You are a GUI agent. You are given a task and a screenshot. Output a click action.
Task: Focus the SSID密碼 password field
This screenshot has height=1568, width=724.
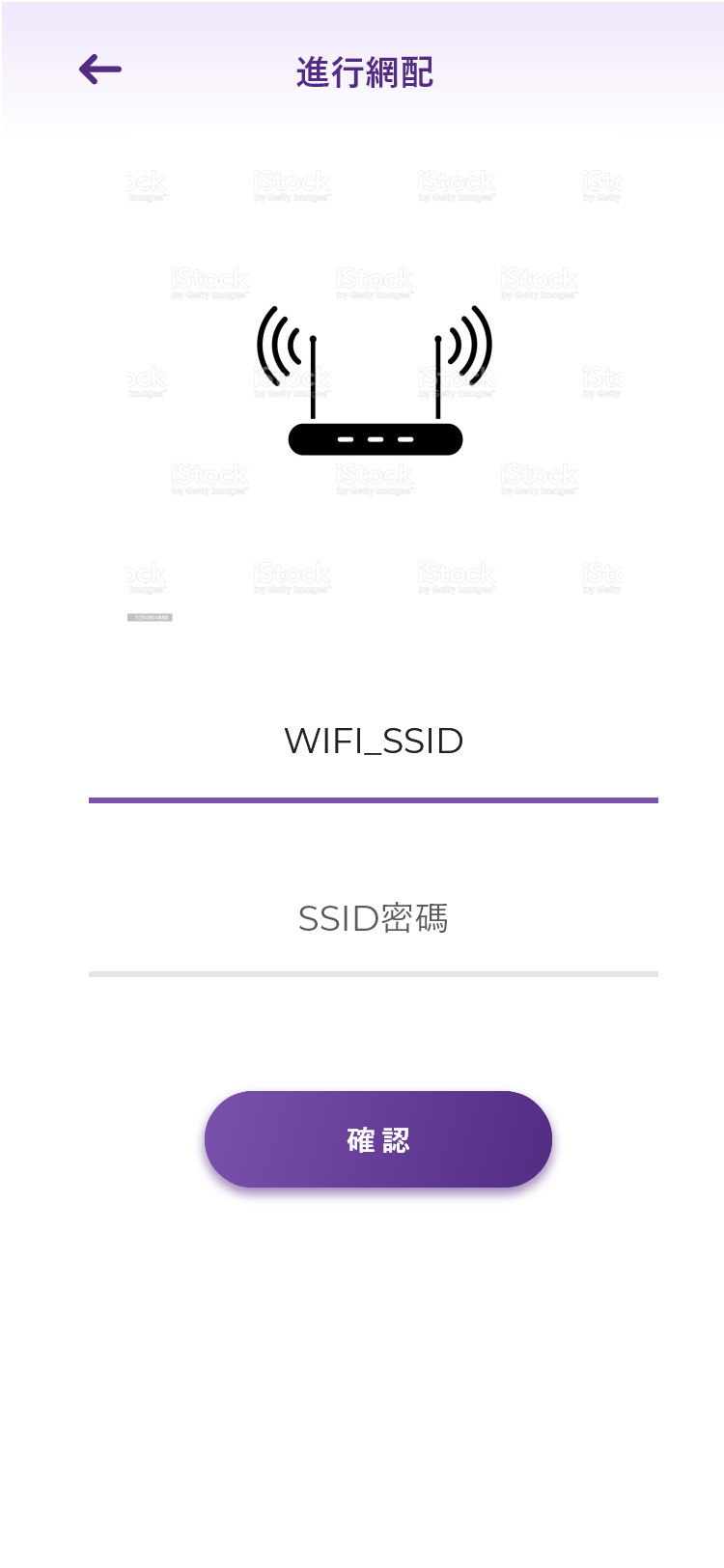[x=374, y=918]
